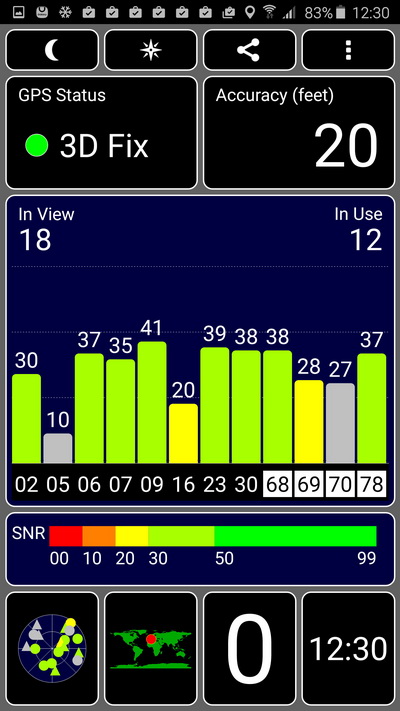
Task: Open the compass star button
Action: click(x=151, y=50)
